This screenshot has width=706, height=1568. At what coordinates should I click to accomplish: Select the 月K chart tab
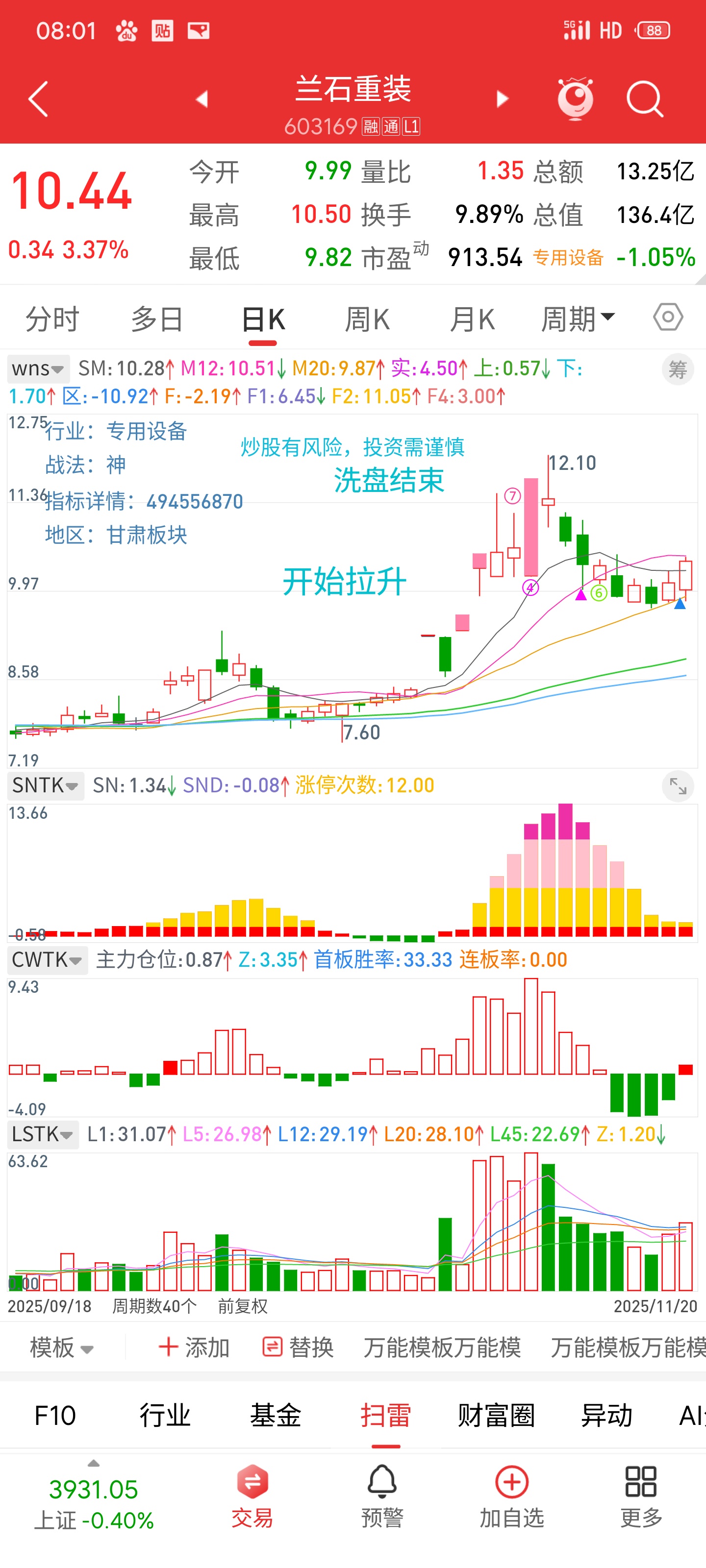[x=473, y=319]
